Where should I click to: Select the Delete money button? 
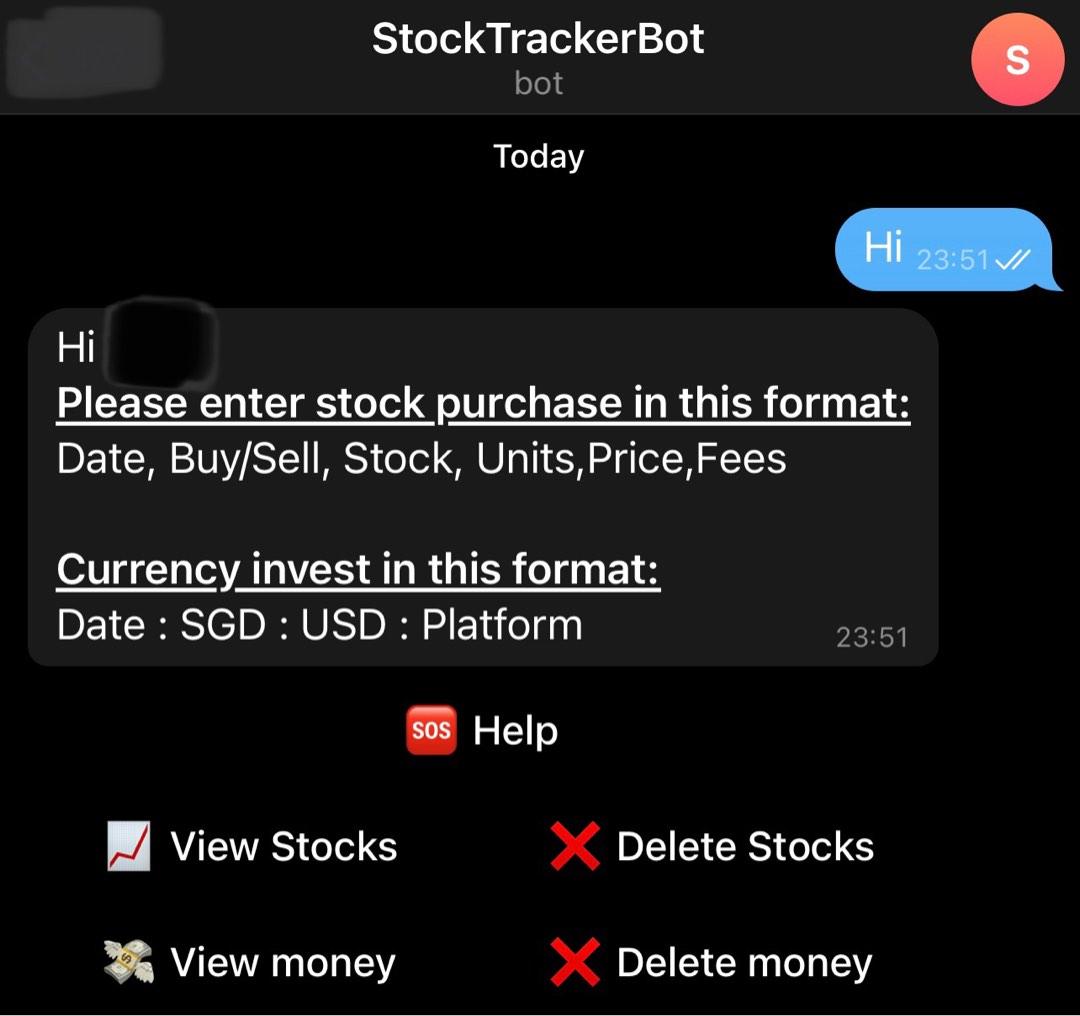coord(711,963)
